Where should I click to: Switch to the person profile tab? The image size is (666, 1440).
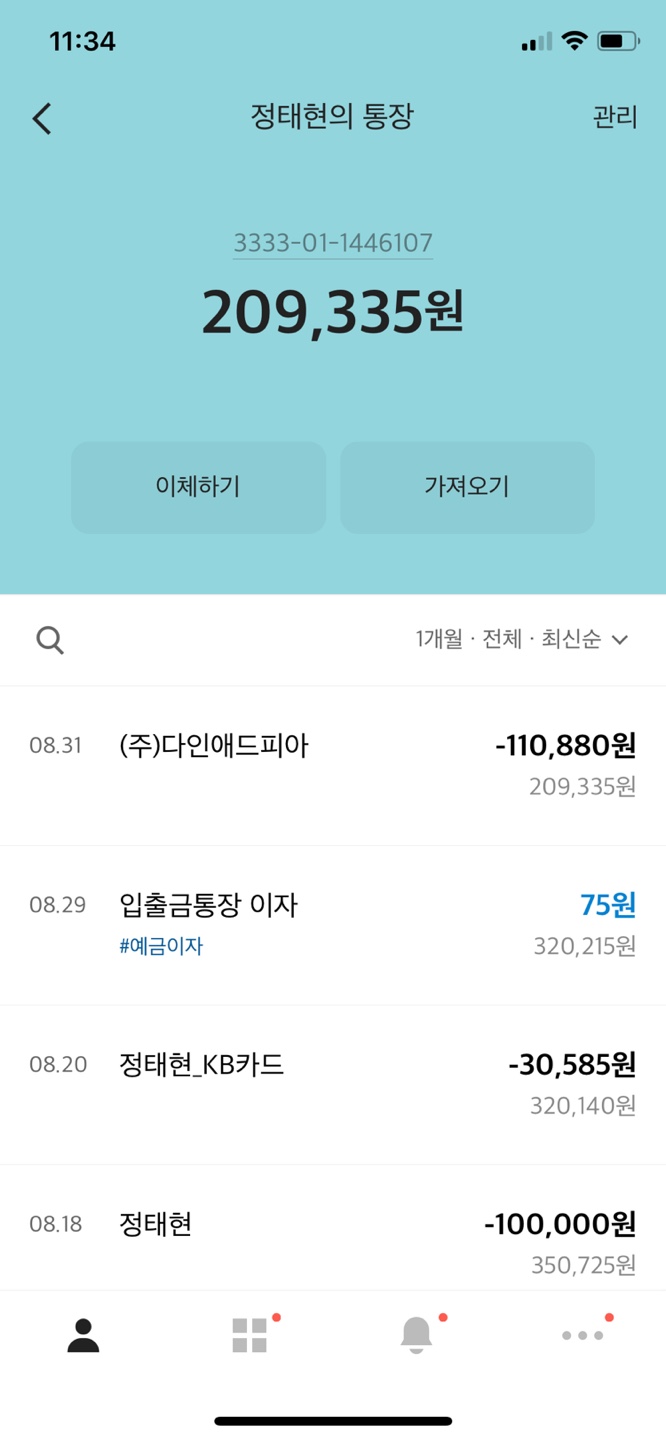[83, 1335]
